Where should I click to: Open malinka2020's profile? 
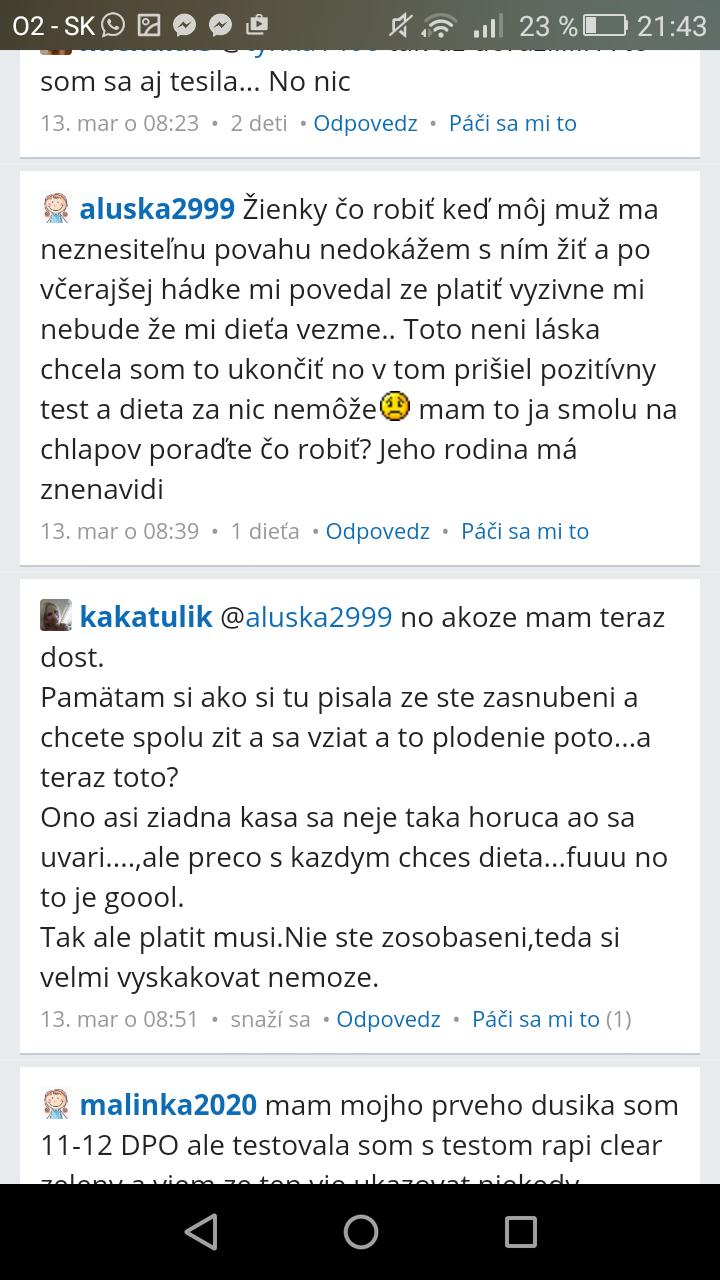[x=168, y=1105]
